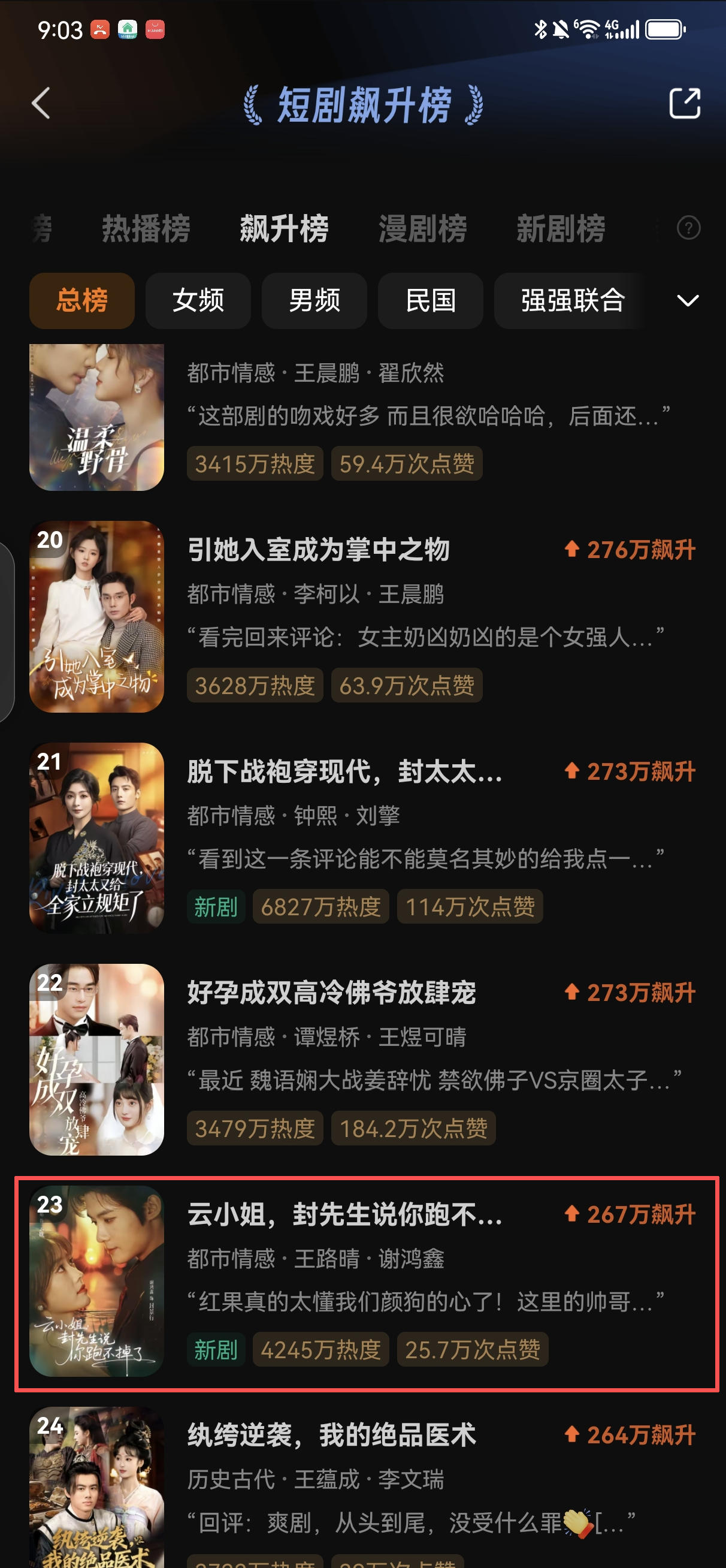Switch to the 热播榜 tab
The image size is (726, 1568).
pos(146,229)
